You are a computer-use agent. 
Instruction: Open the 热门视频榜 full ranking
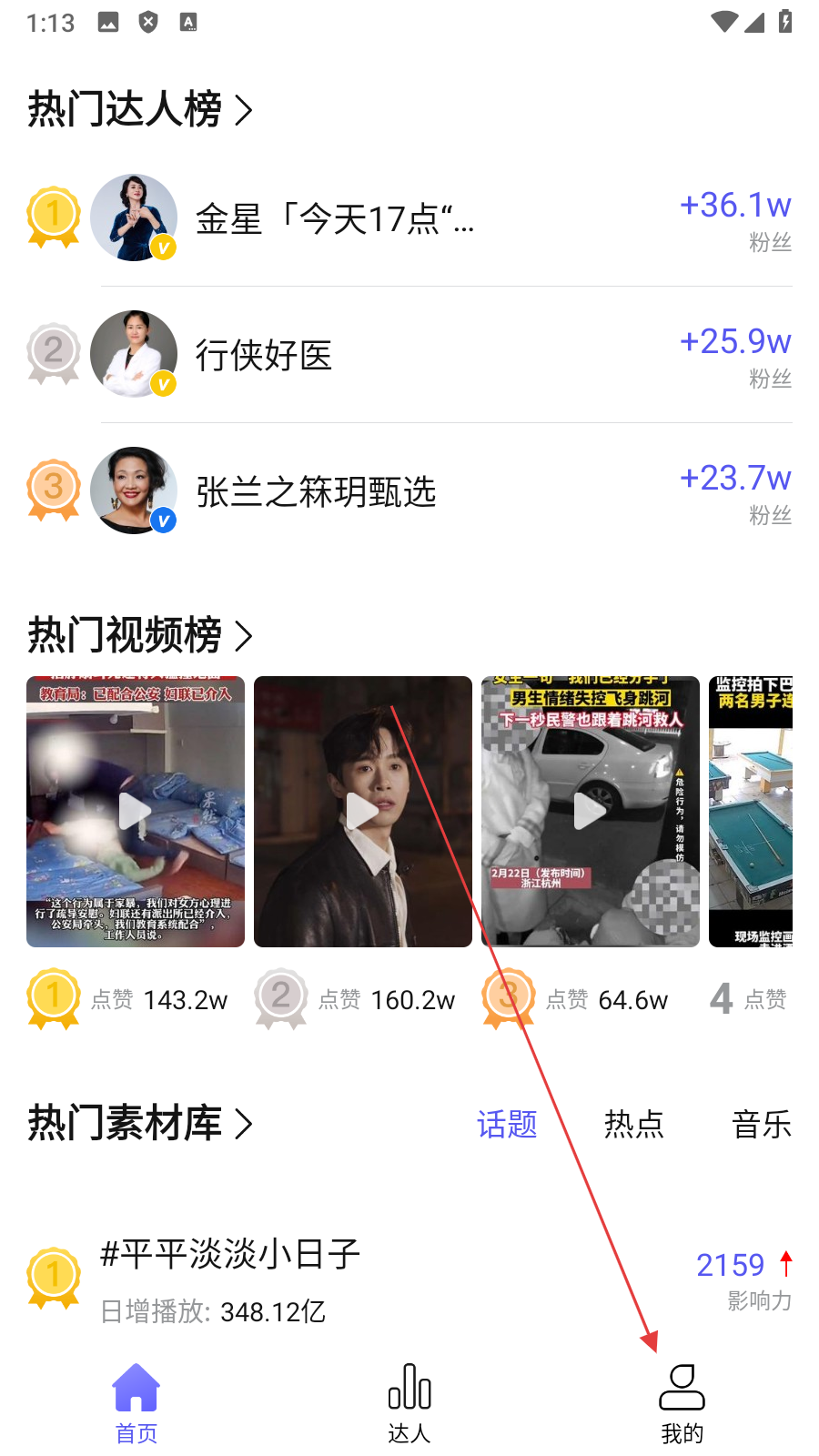click(x=140, y=635)
